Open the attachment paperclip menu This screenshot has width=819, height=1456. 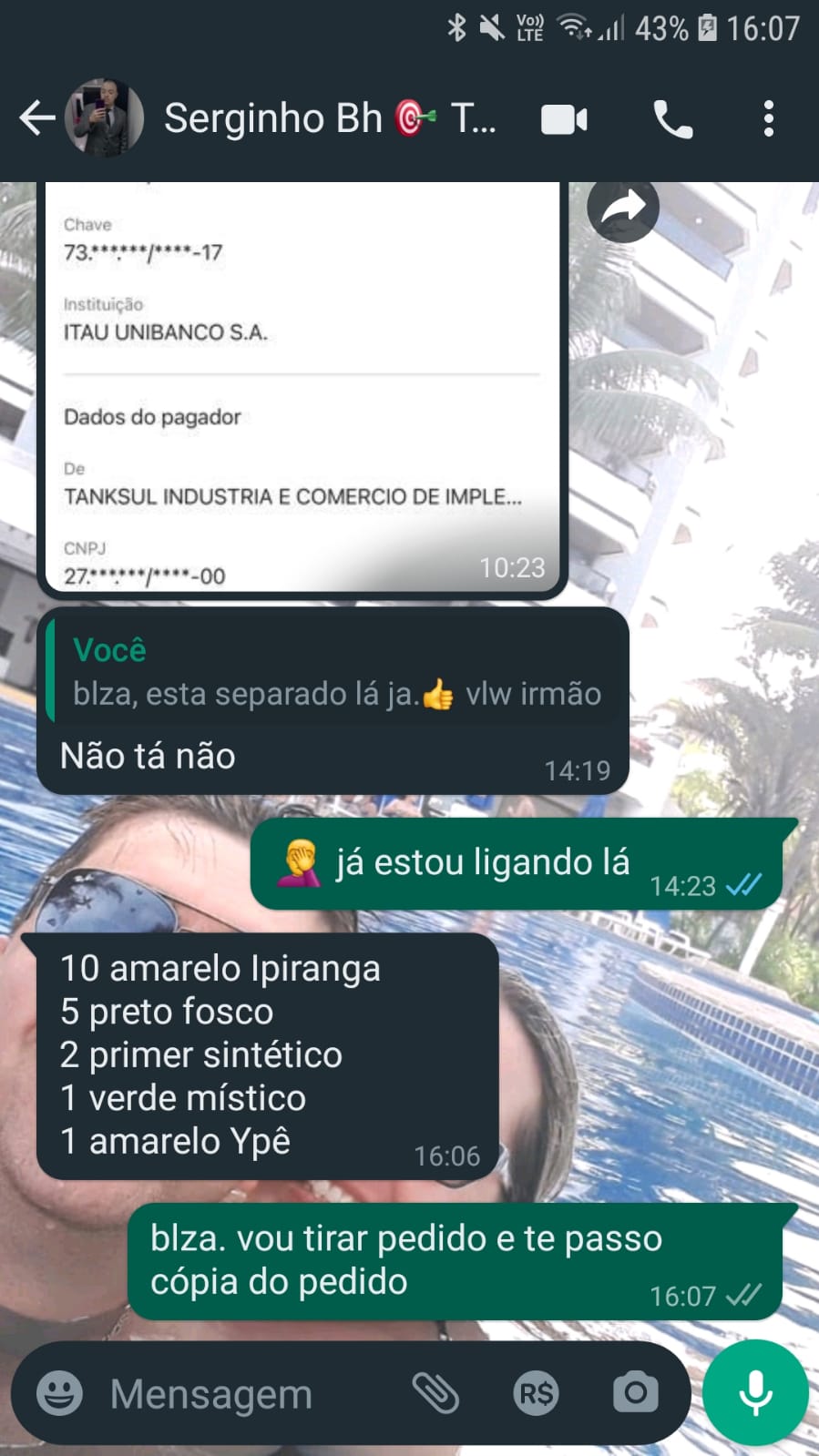[435, 1392]
